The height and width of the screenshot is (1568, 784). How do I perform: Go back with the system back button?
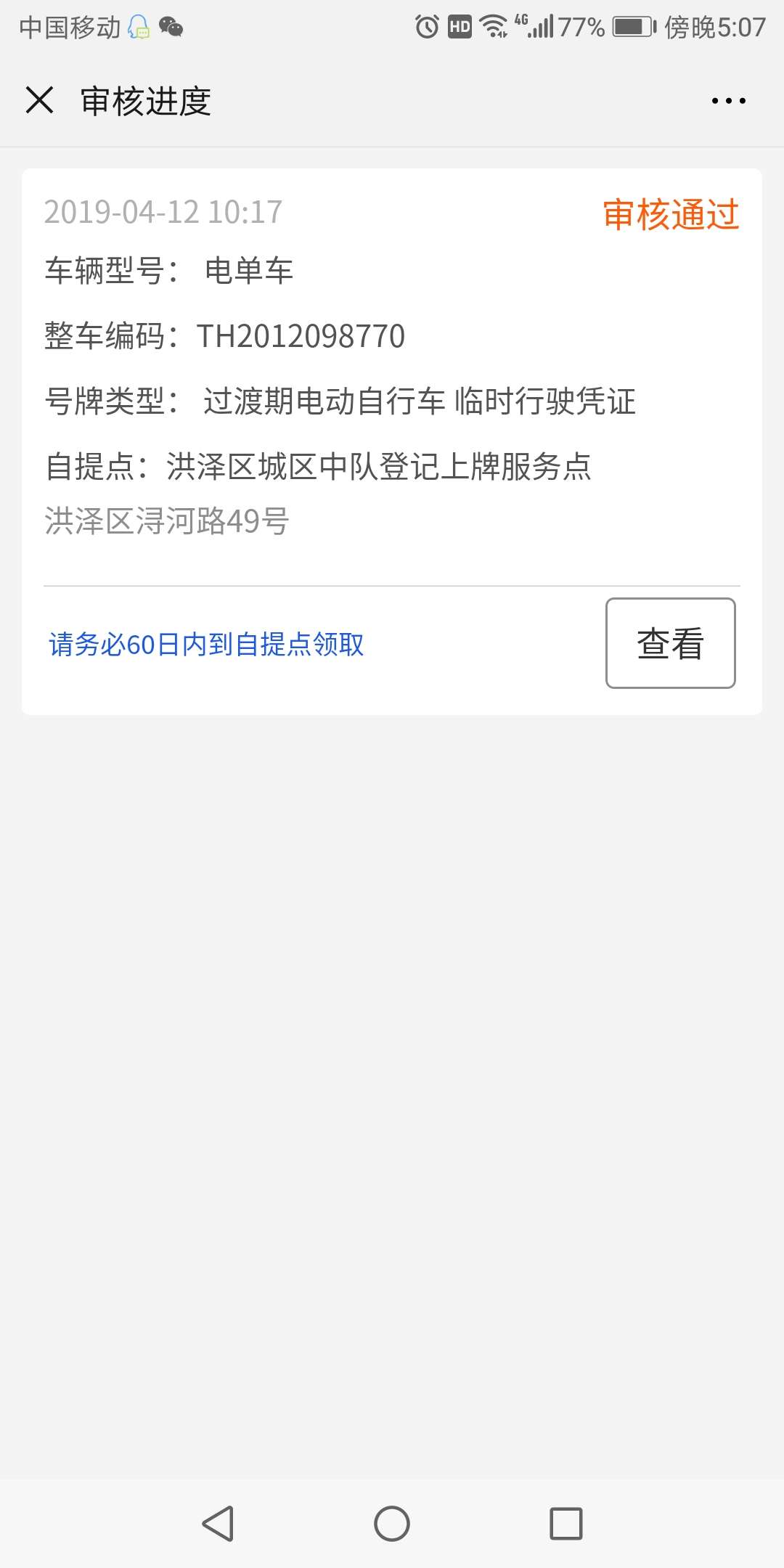[x=218, y=1523]
